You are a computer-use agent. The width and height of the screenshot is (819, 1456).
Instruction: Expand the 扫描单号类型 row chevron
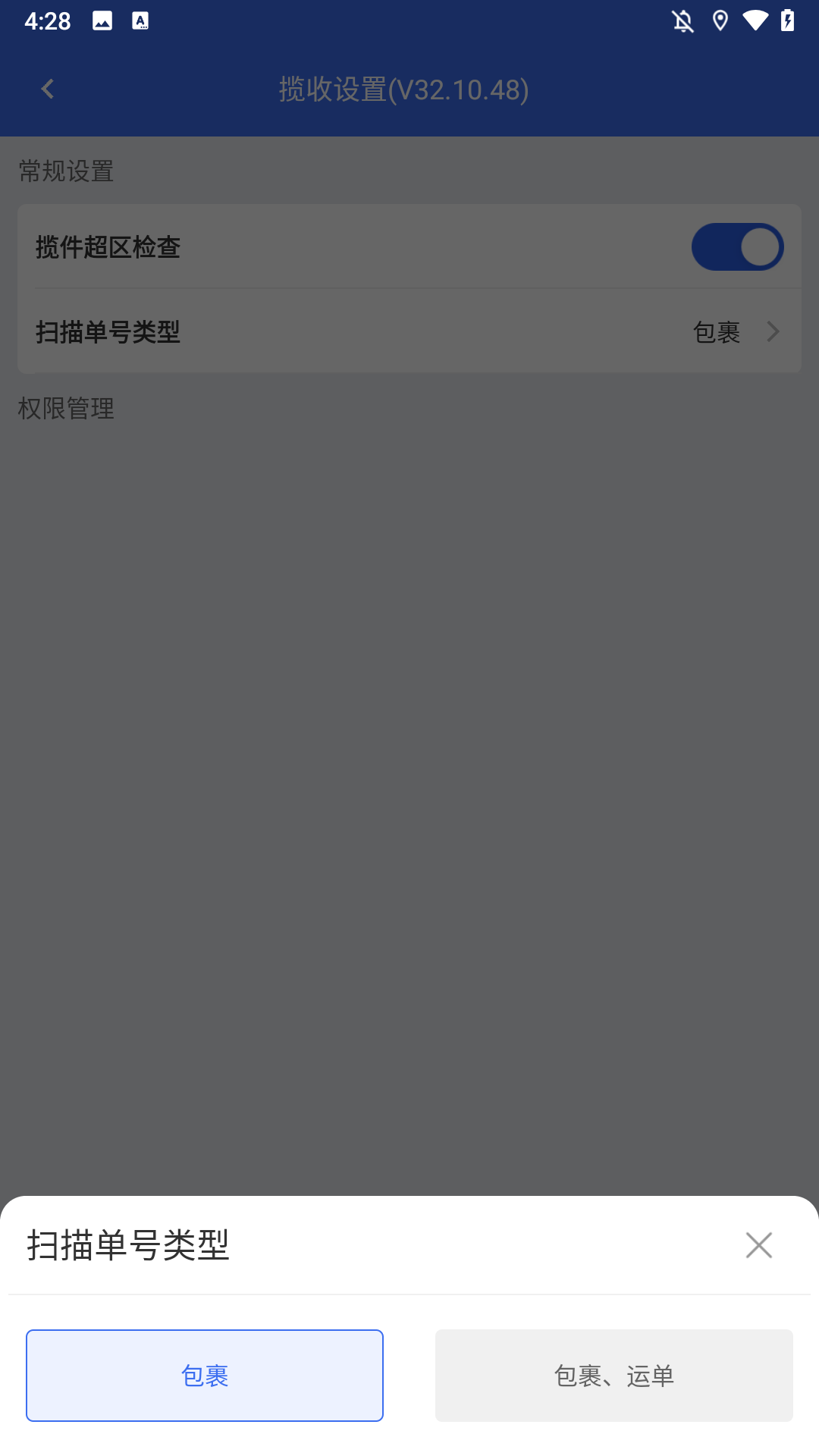pyautogui.click(x=772, y=331)
